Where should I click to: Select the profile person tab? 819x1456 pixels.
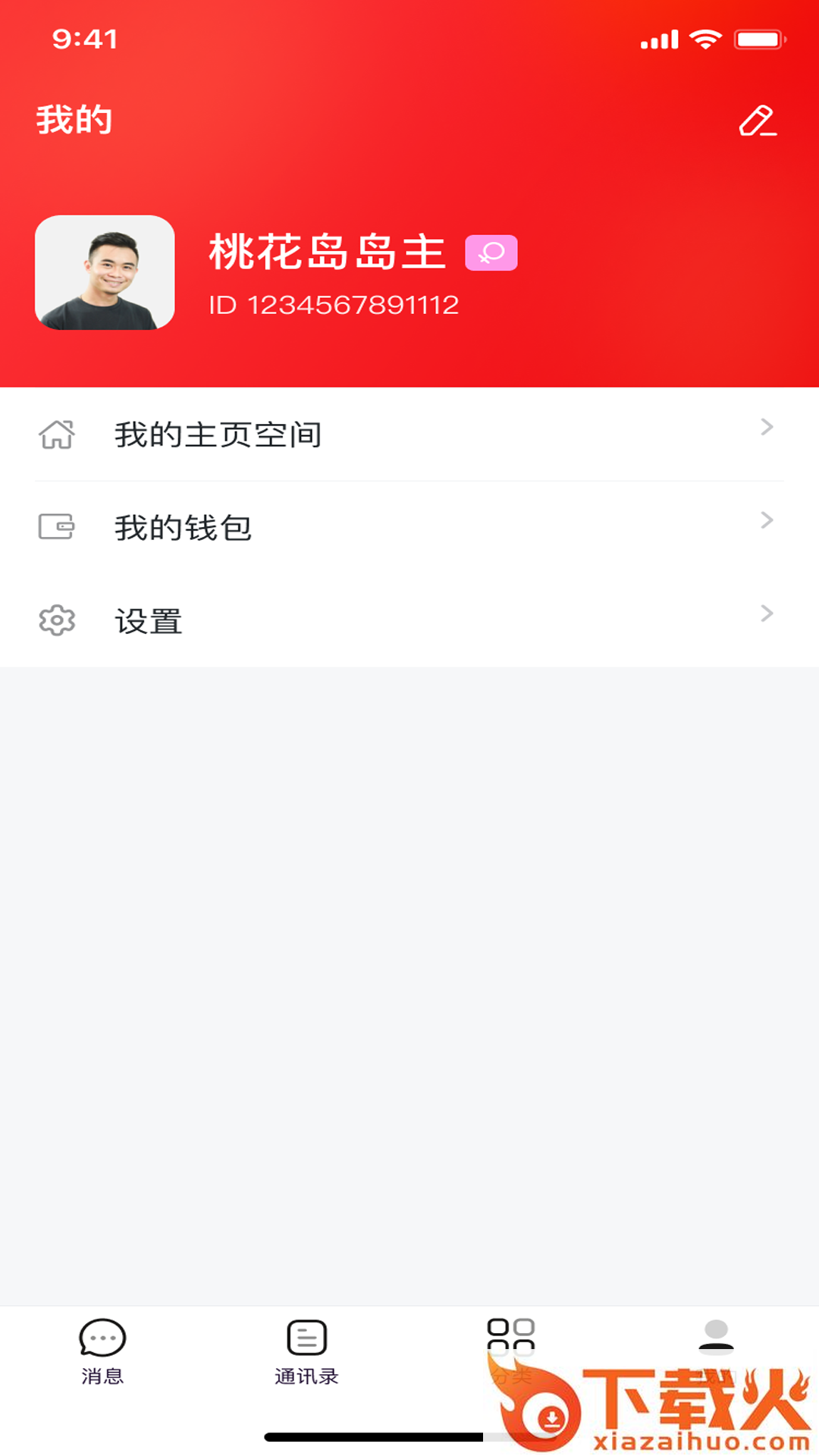(716, 1346)
